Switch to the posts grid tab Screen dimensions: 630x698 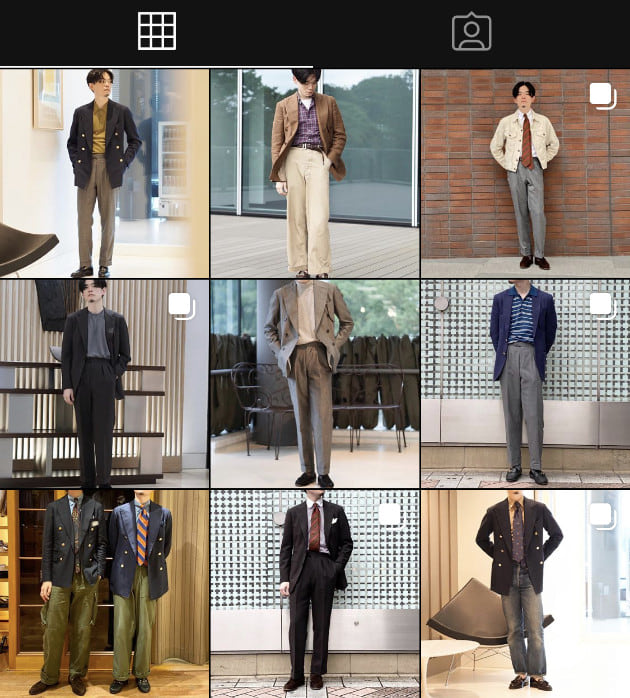(157, 32)
